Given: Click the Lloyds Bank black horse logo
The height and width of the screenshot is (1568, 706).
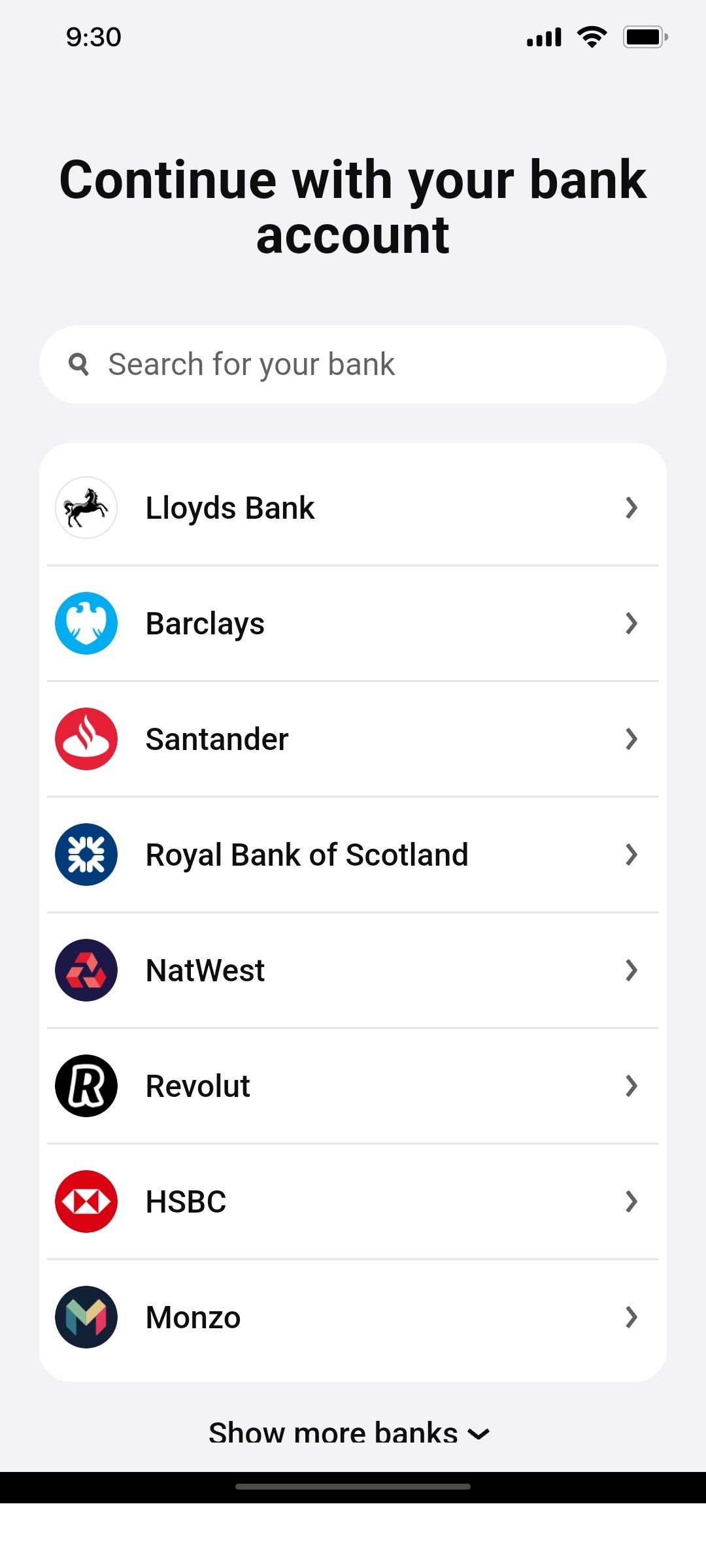Looking at the screenshot, I should point(86,507).
